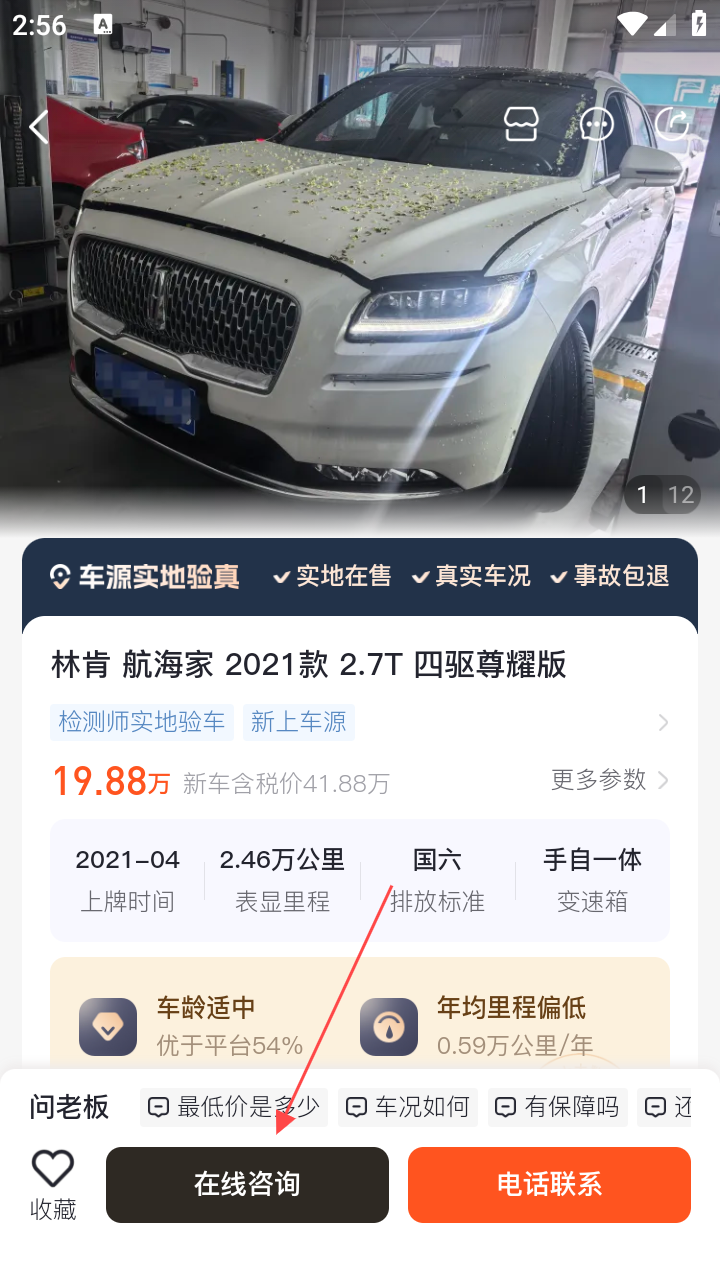
Task: Open the dealer shop icon
Action: click(521, 124)
